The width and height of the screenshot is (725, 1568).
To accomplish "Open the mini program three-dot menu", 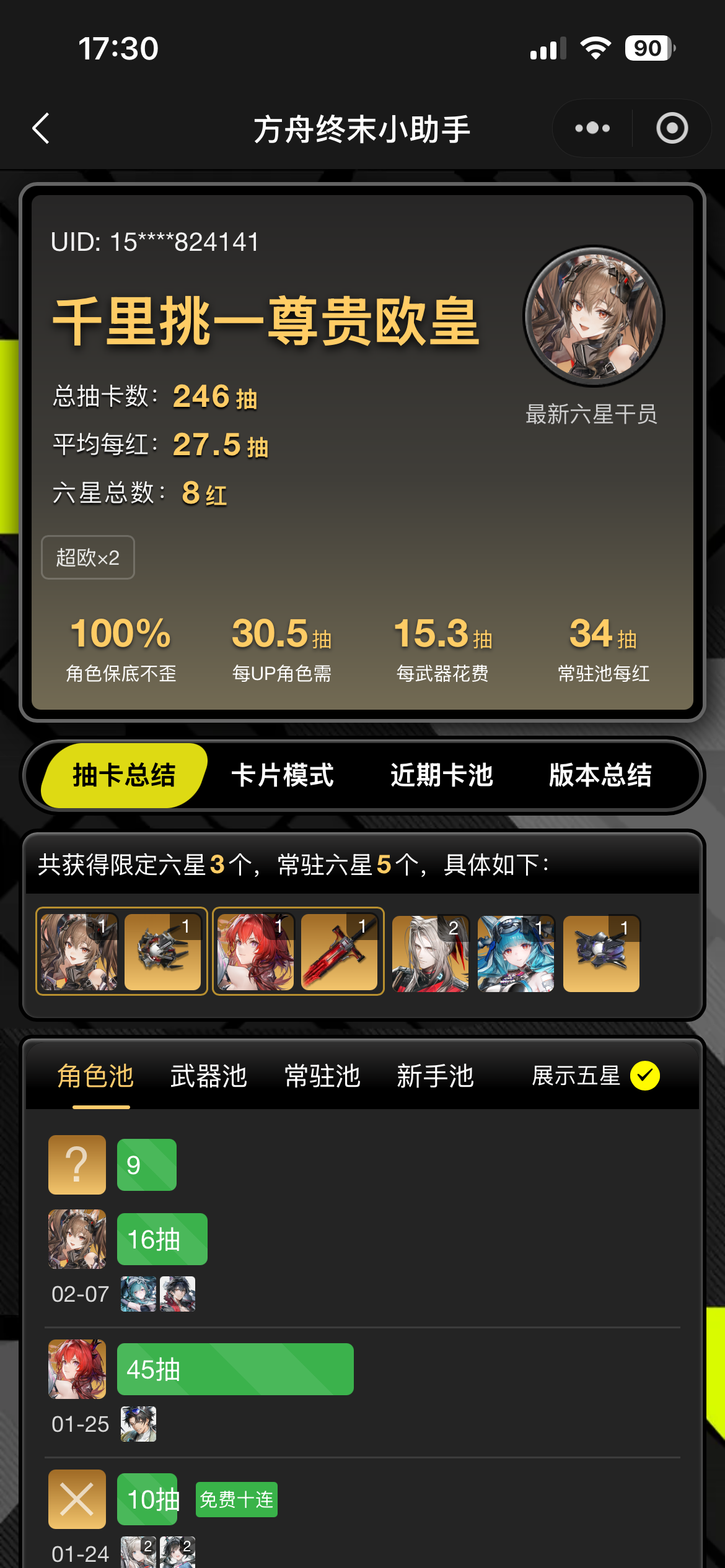I will tap(592, 128).
